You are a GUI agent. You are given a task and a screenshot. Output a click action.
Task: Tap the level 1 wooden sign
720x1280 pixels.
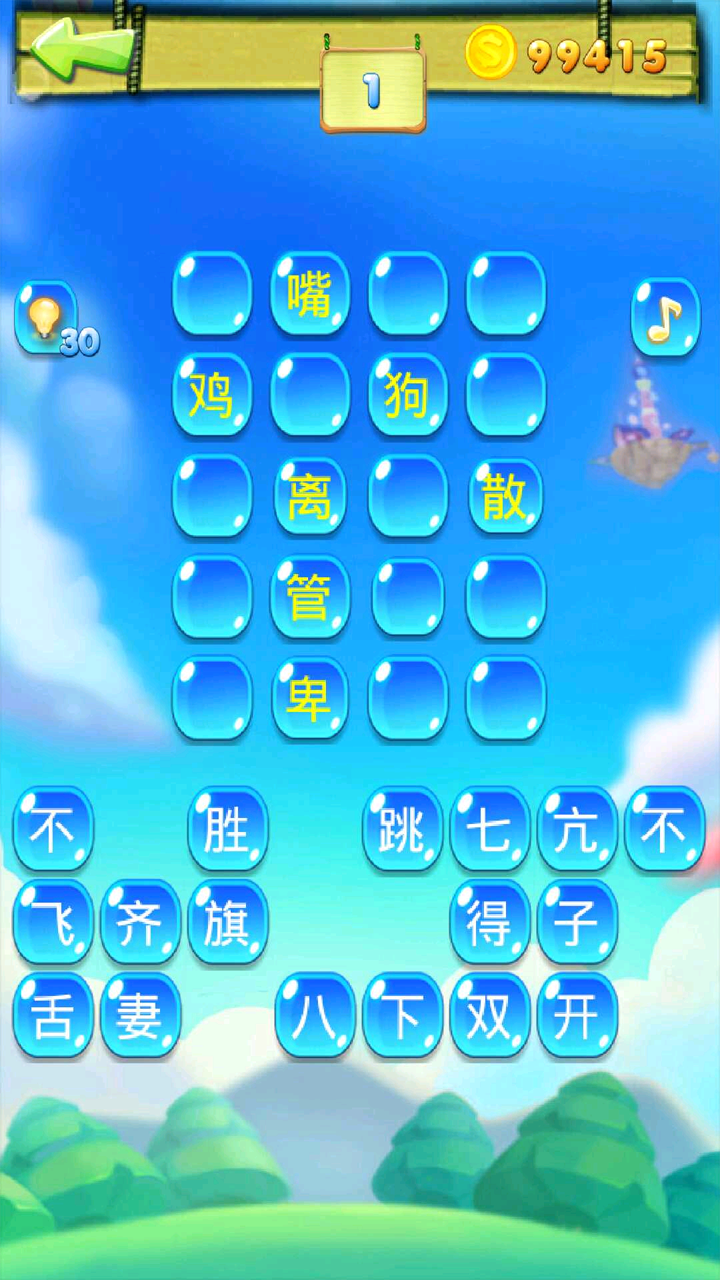point(372,90)
